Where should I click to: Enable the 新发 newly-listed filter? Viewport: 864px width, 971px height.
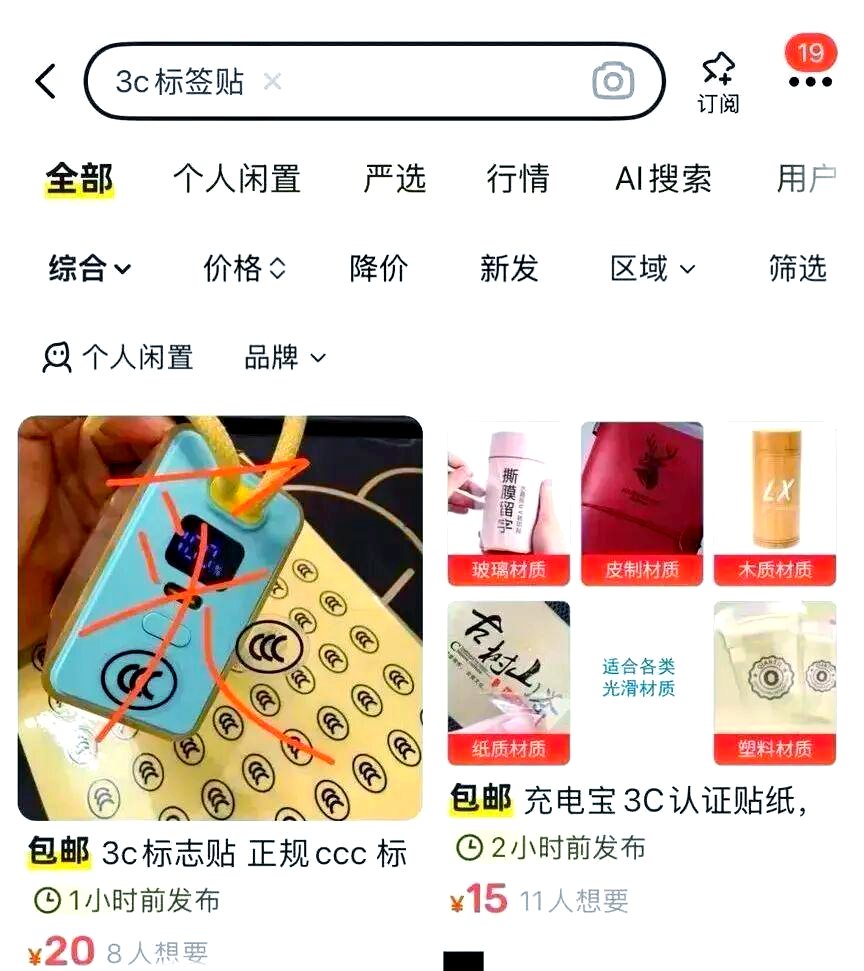[510, 268]
